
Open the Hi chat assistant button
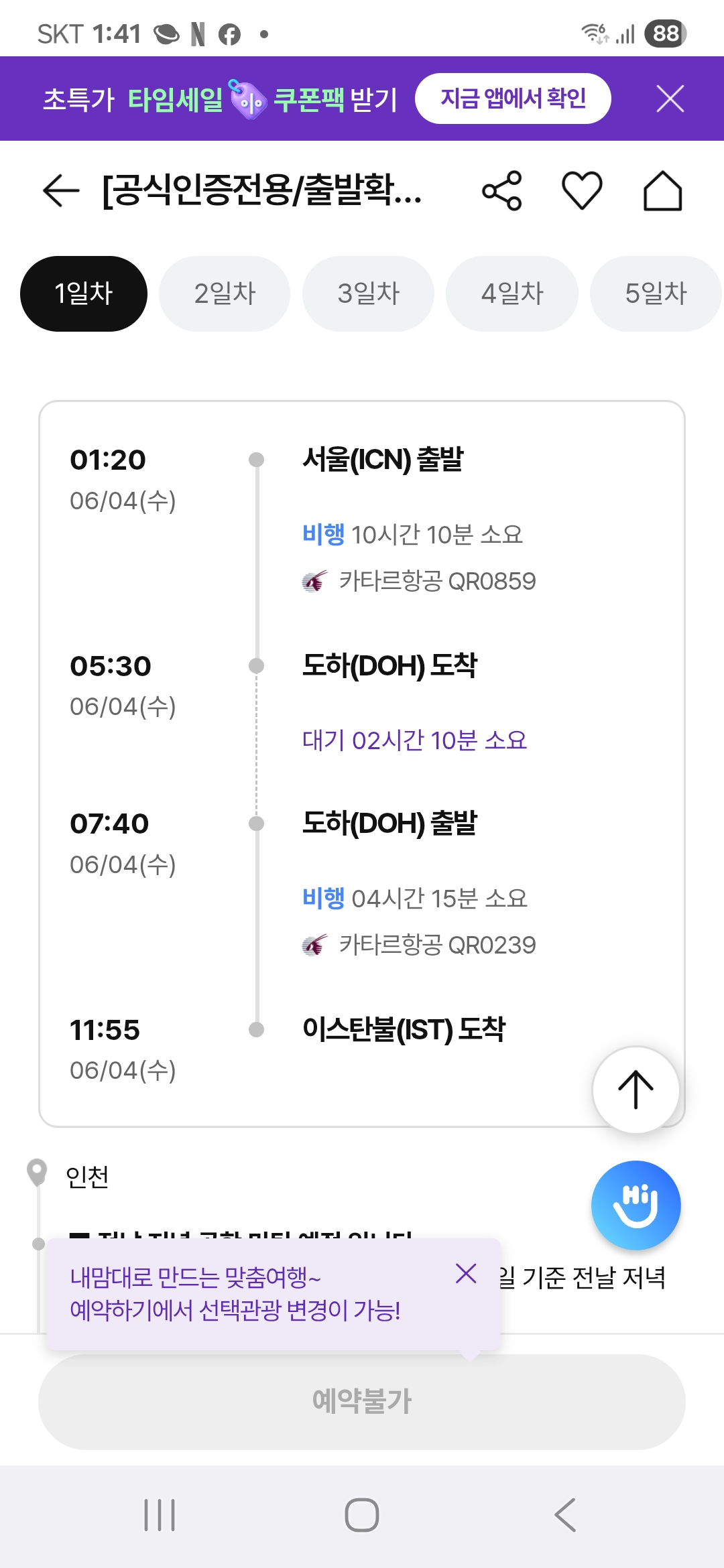pos(636,1205)
